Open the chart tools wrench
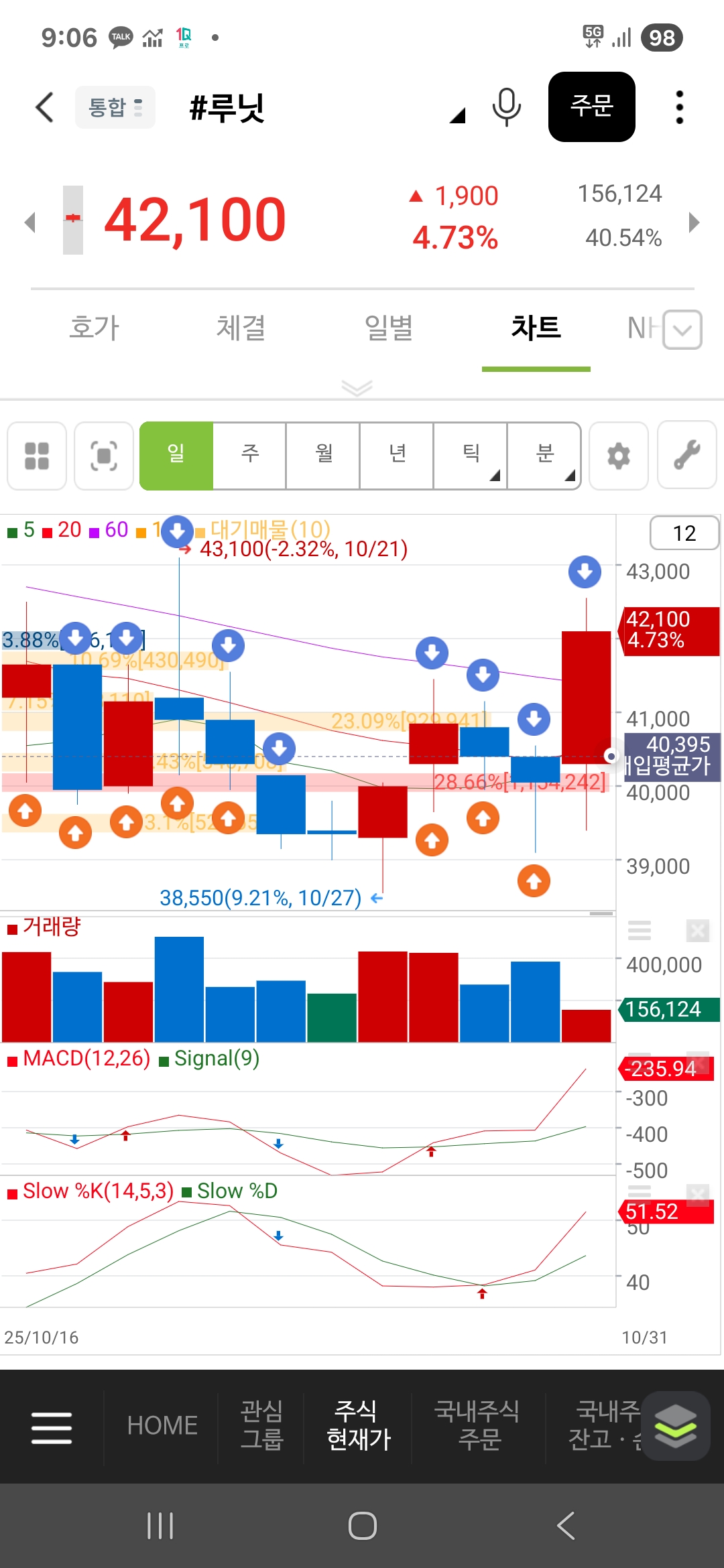724x1568 pixels. click(x=687, y=456)
